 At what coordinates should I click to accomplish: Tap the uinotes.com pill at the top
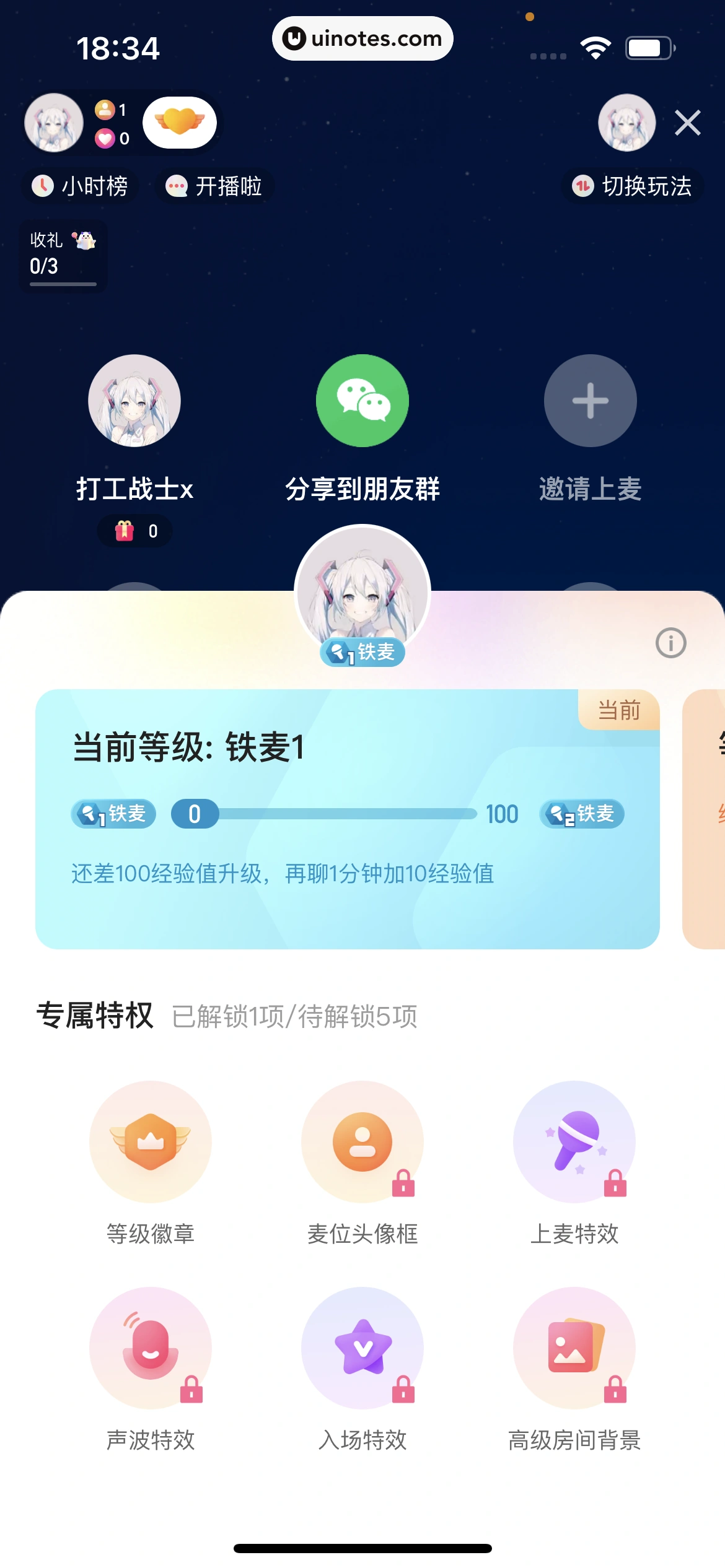click(362, 38)
